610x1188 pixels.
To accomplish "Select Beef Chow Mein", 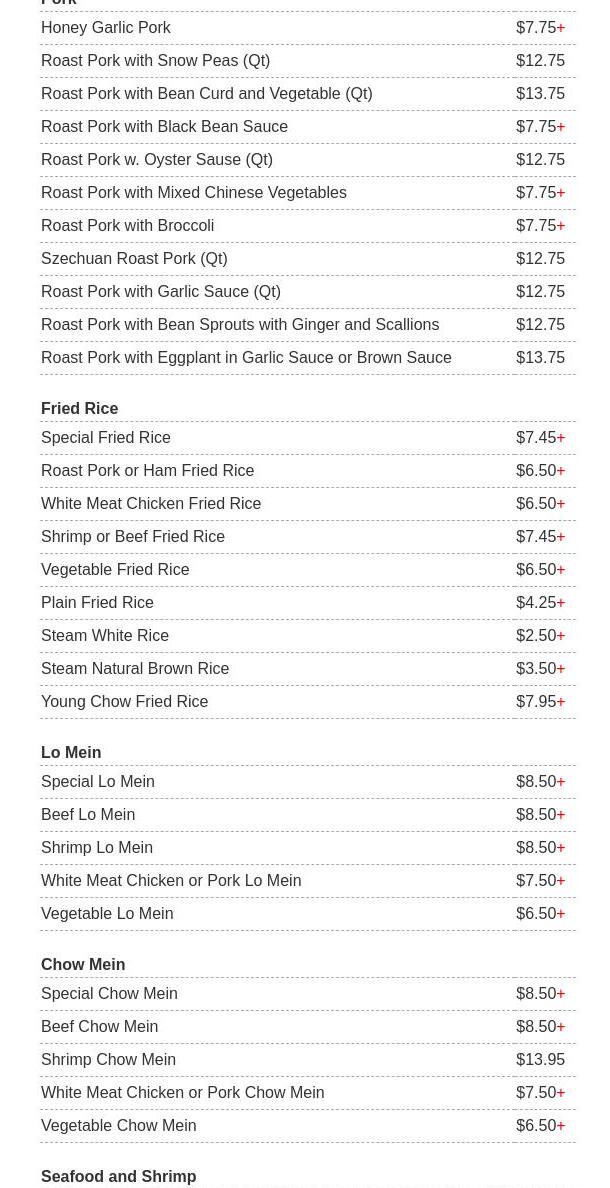I will click(99, 1027).
